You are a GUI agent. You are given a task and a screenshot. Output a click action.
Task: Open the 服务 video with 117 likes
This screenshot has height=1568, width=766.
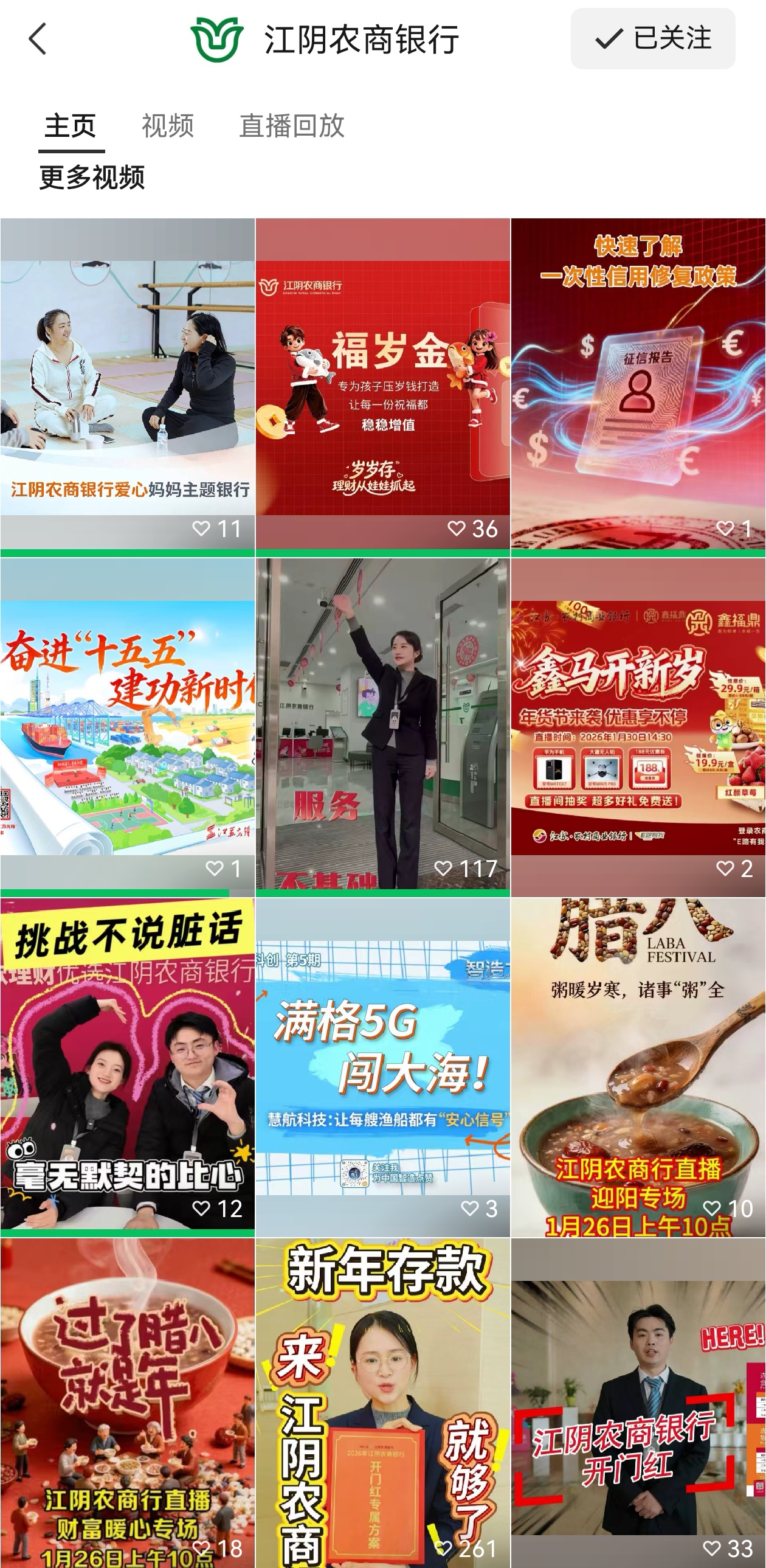(x=382, y=724)
